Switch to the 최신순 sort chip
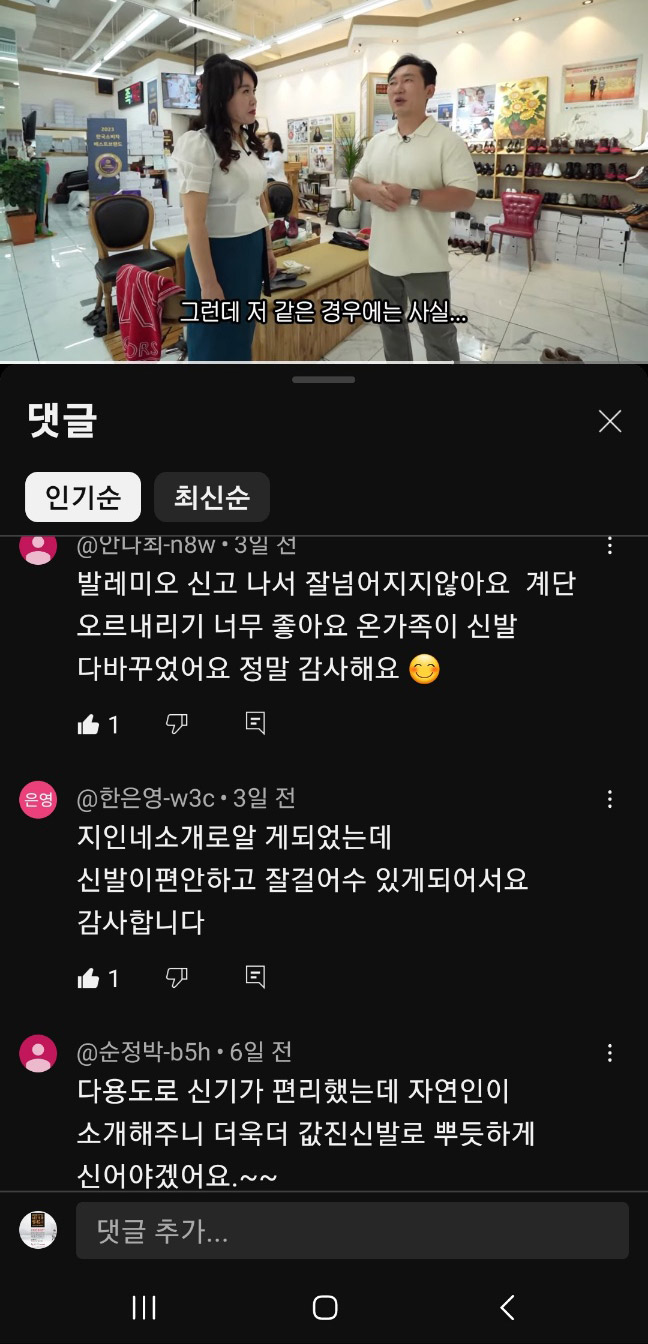This screenshot has width=648, height=1344. 212,497
